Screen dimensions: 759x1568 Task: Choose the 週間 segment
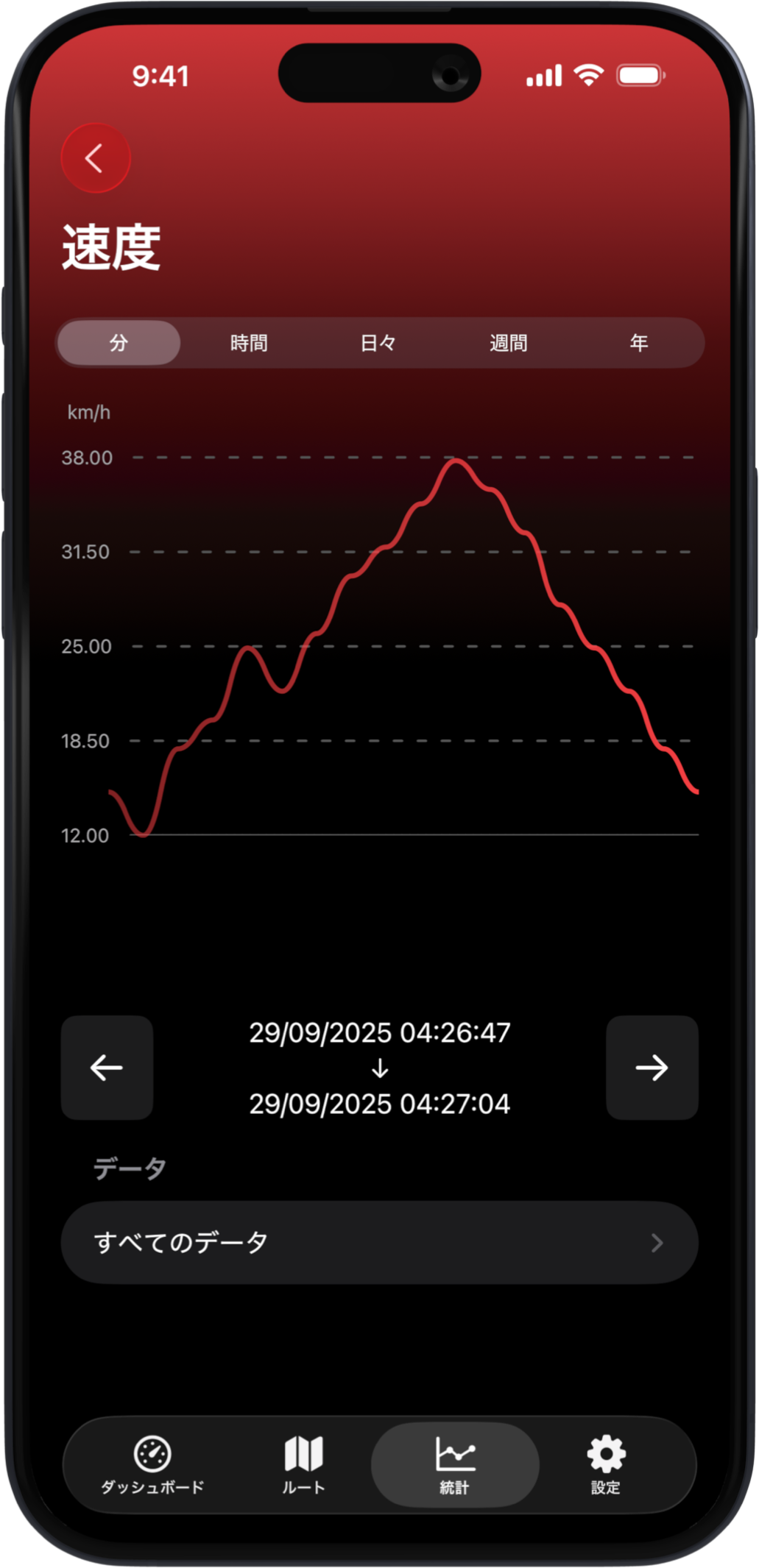509,343
